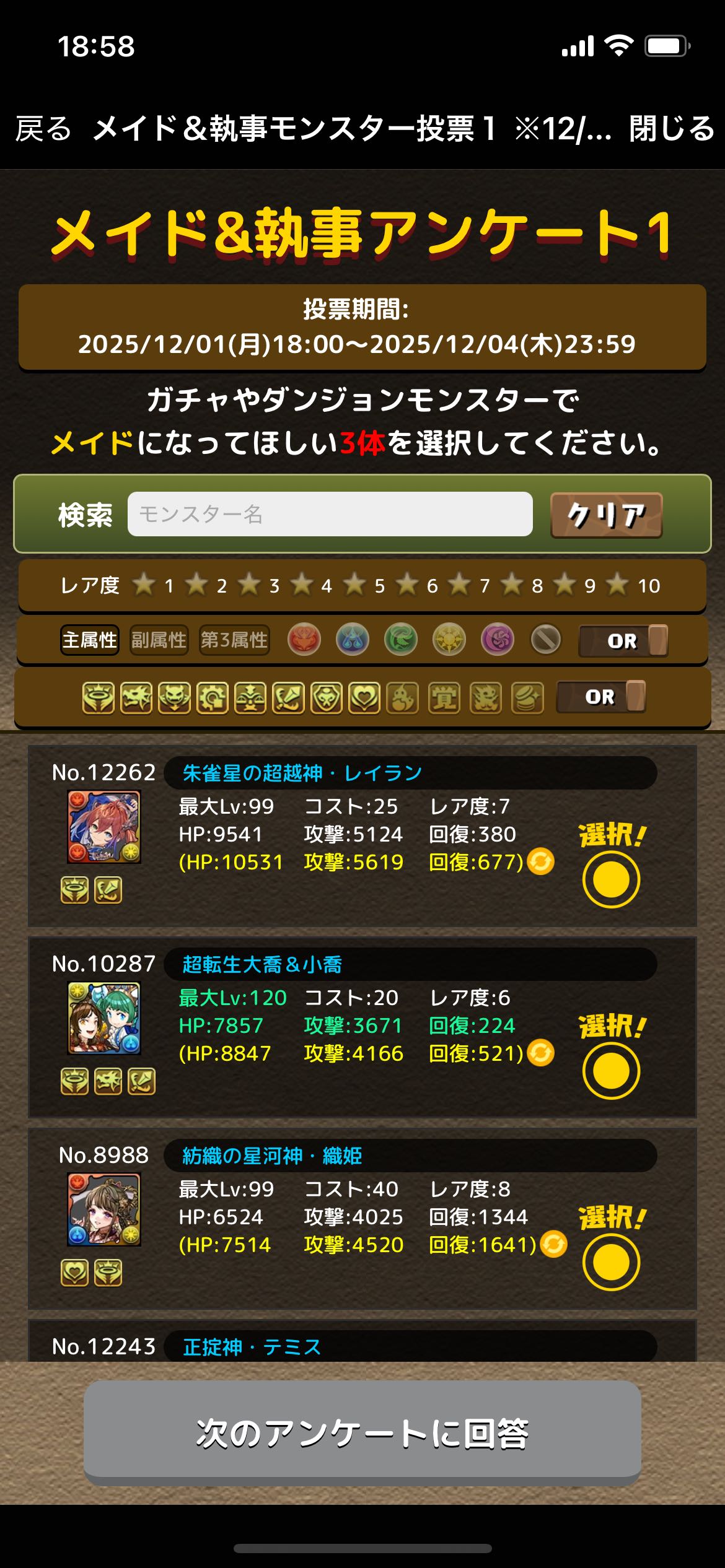Filter by the light attribute orb
This screenshot has height=1568, width=725.
449,640
